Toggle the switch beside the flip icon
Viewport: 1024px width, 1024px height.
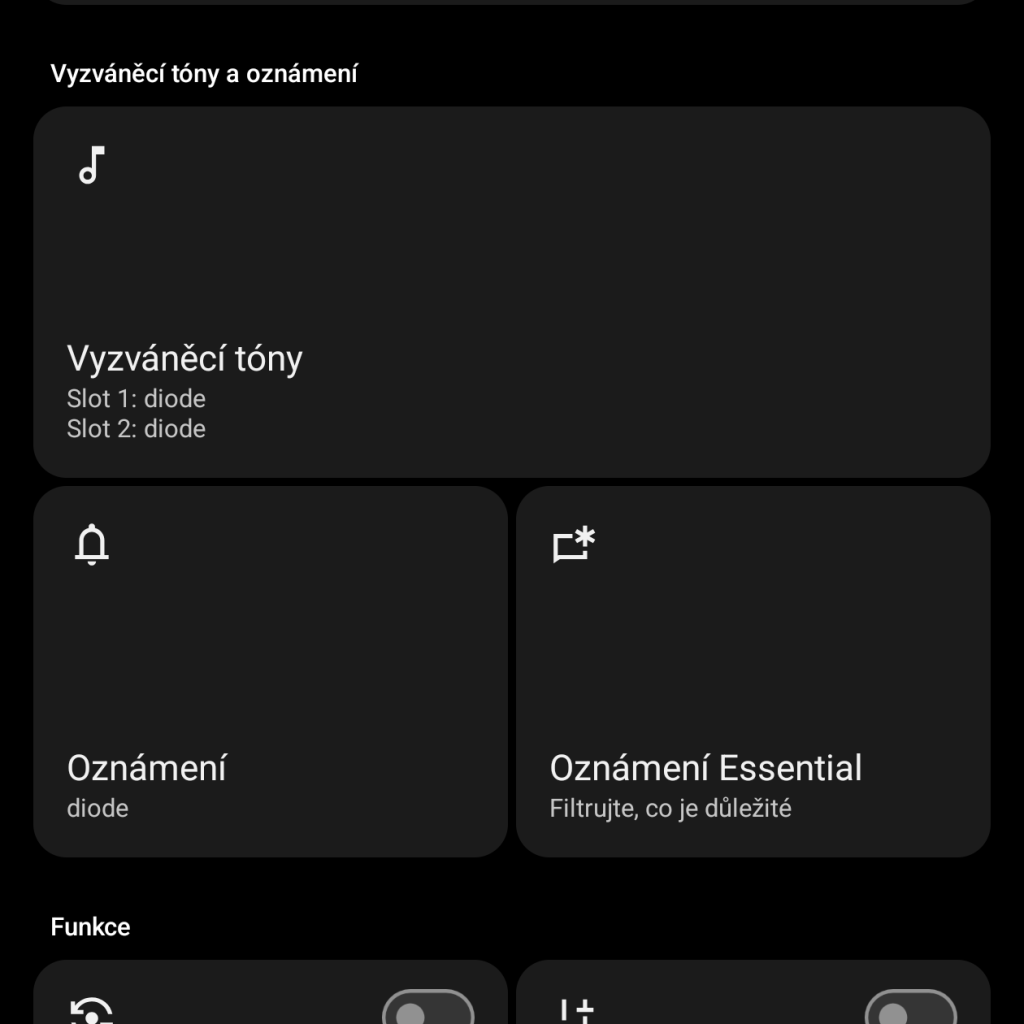(x=428, y=1008)
